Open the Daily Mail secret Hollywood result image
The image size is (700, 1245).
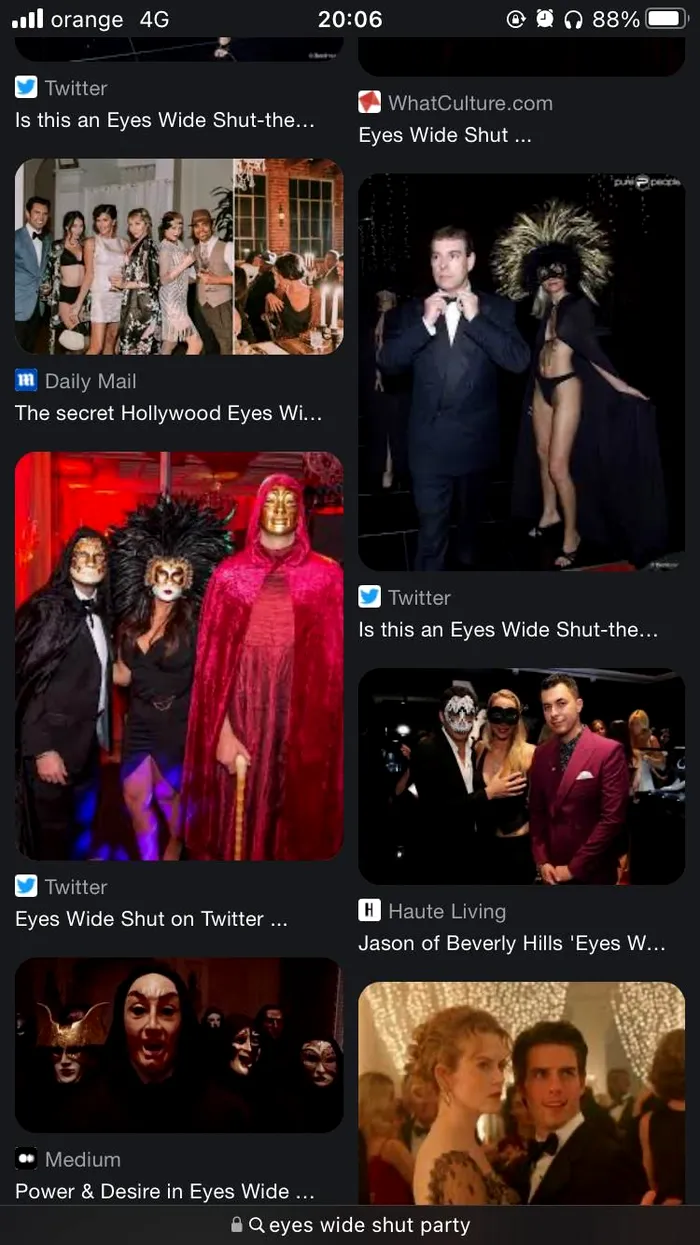pyautogui.click(x=178, y=256)
